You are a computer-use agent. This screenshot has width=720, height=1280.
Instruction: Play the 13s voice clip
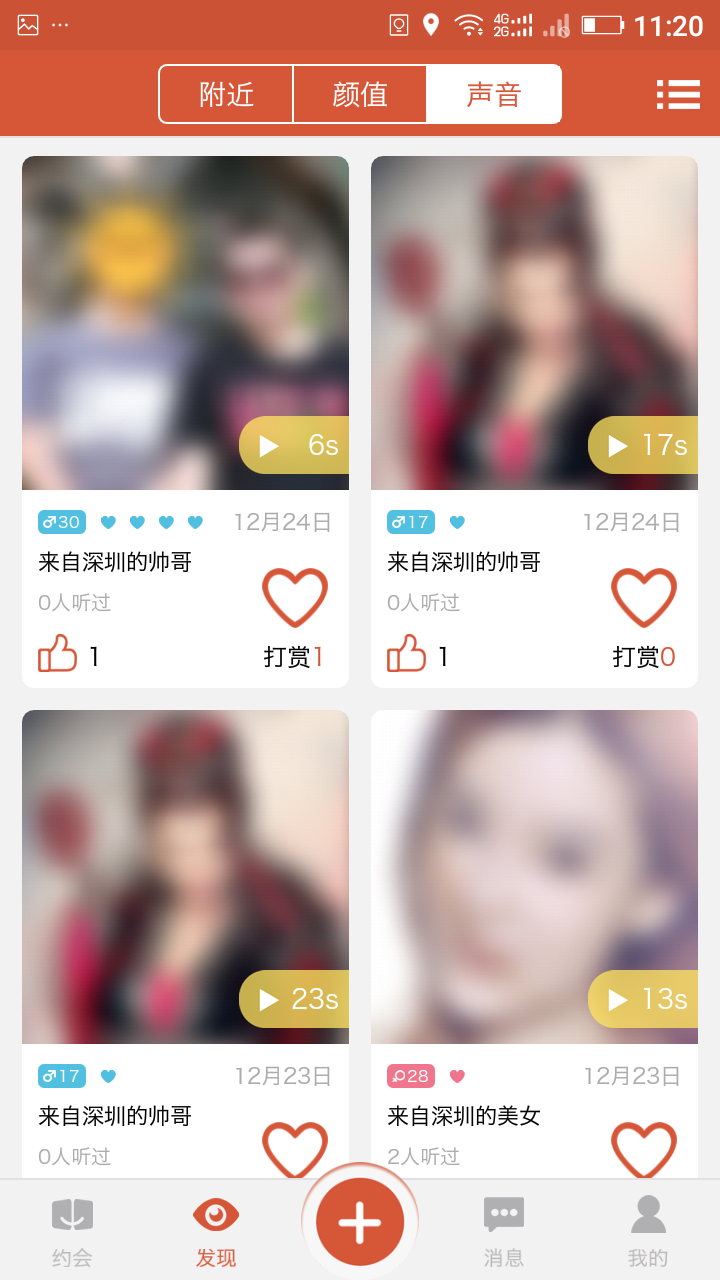click(x=643, y=999)
